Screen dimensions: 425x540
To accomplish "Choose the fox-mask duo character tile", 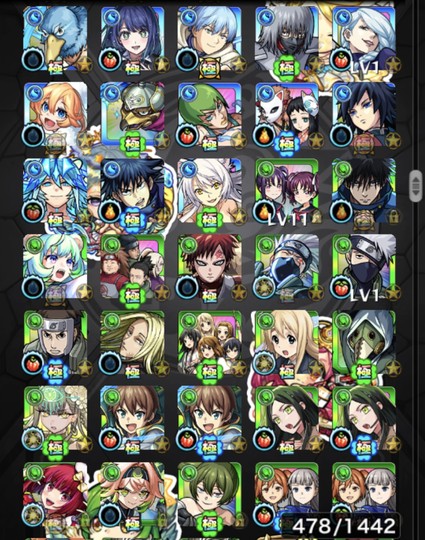I will 287,115.
